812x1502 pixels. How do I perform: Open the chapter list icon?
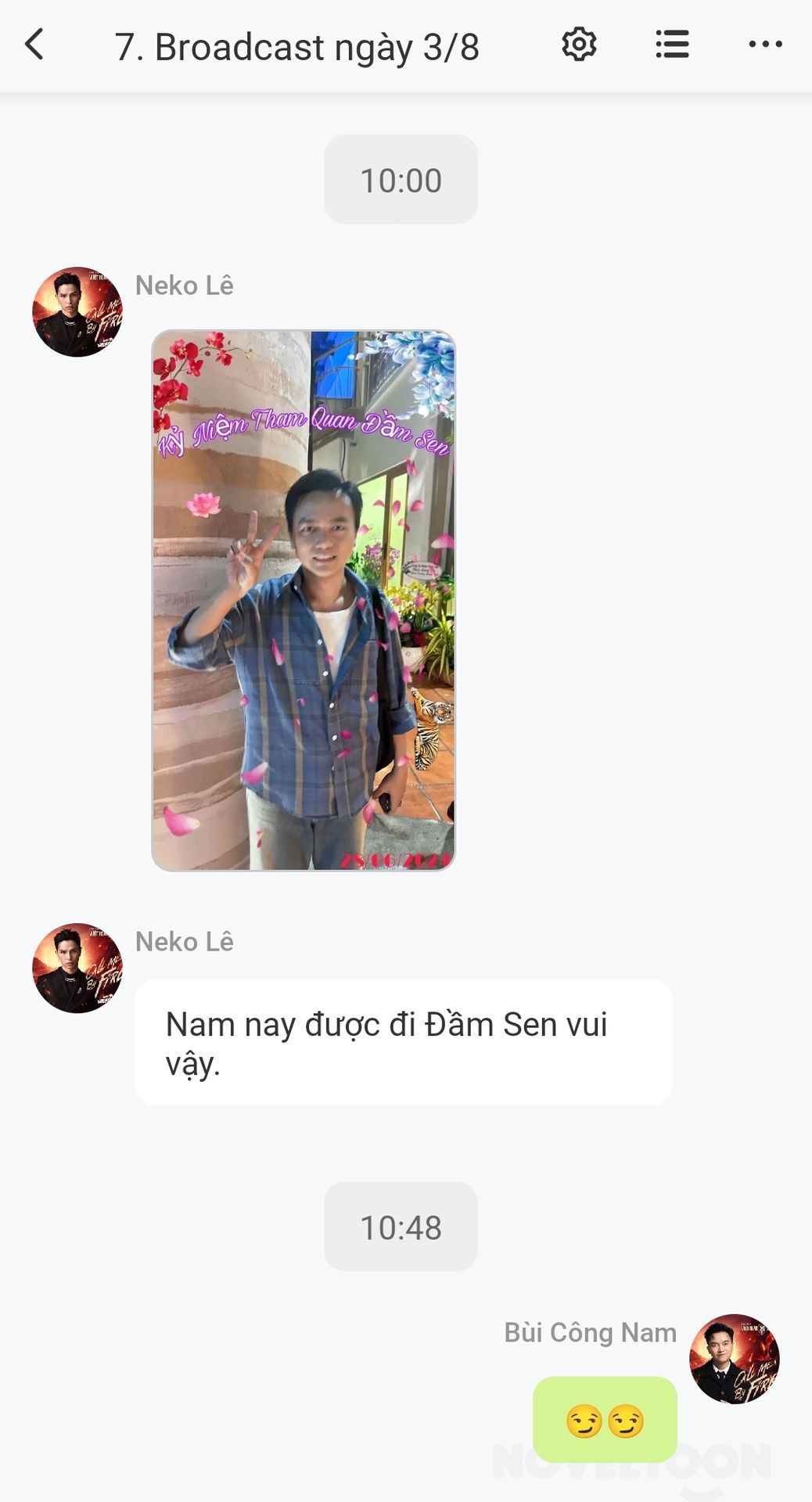pyautogui.click(x=672, y=45)
